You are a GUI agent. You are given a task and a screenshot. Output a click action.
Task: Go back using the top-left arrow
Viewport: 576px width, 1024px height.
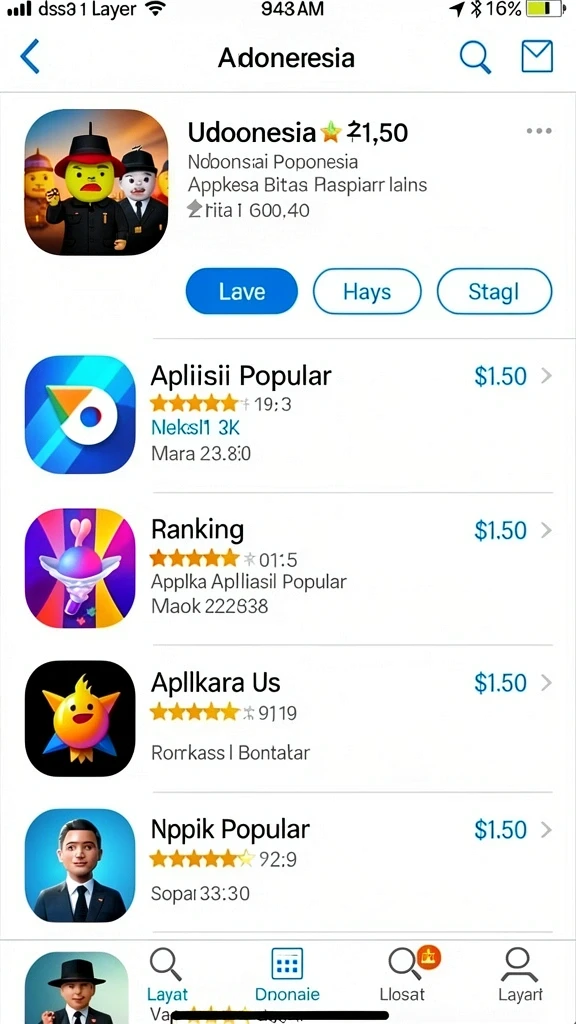tap(30, 56)
